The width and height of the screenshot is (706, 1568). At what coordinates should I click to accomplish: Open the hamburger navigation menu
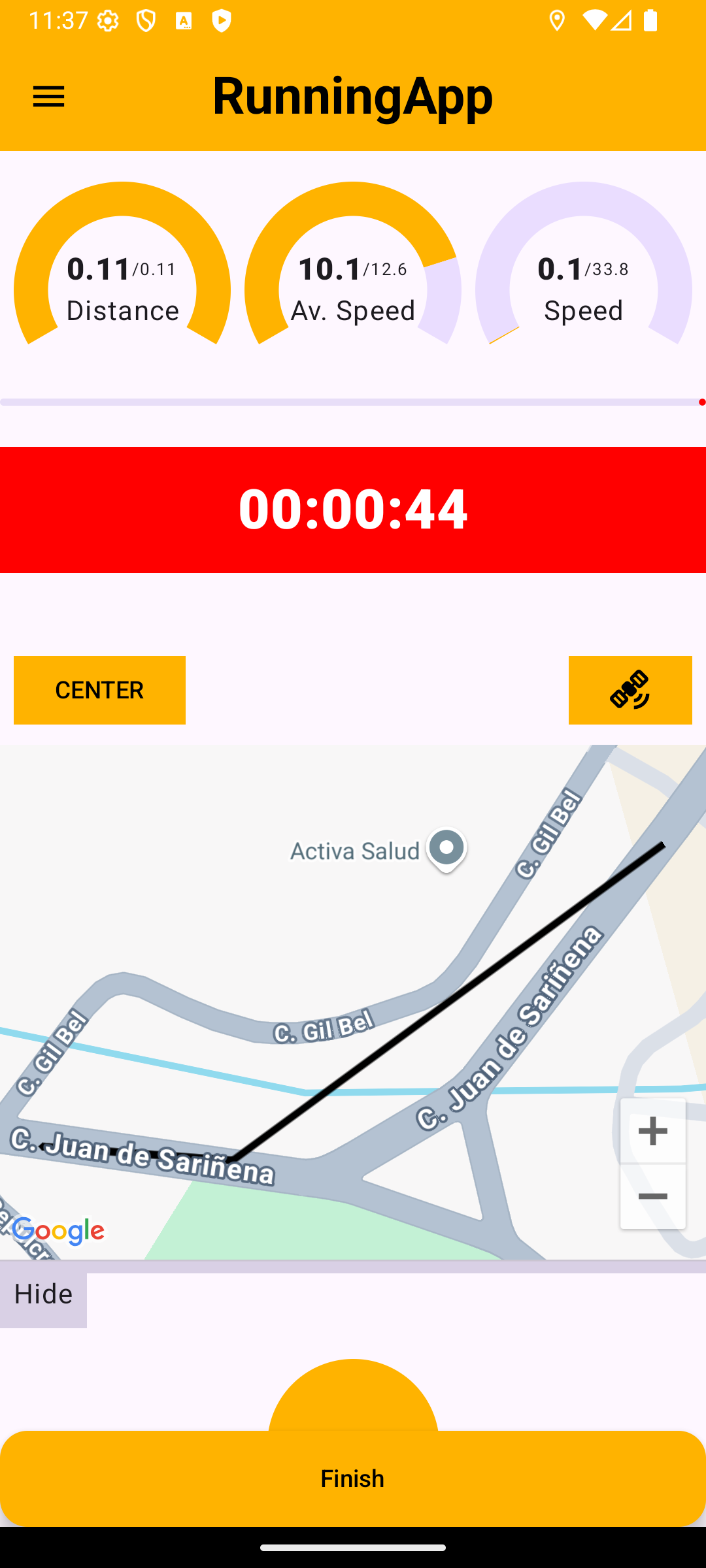pos(48,97)
